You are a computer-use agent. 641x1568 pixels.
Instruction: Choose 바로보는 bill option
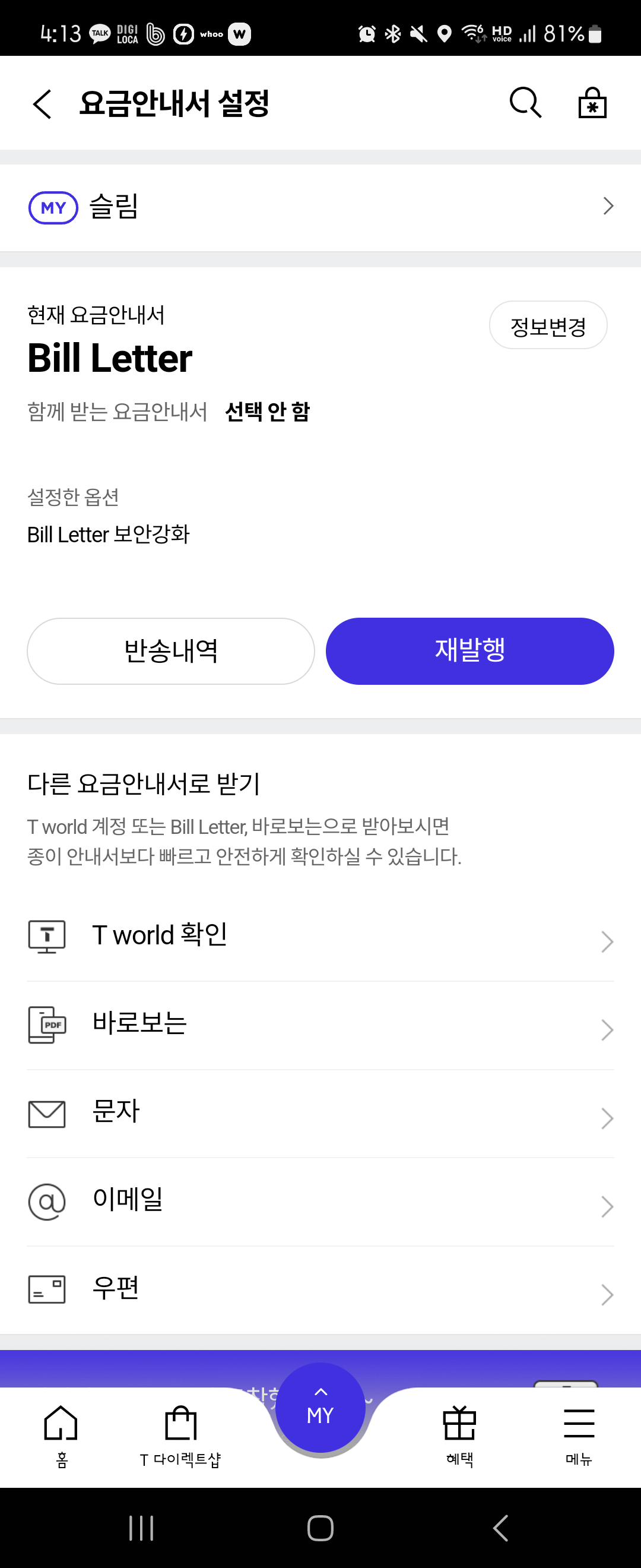click(x=320, y=1025)
